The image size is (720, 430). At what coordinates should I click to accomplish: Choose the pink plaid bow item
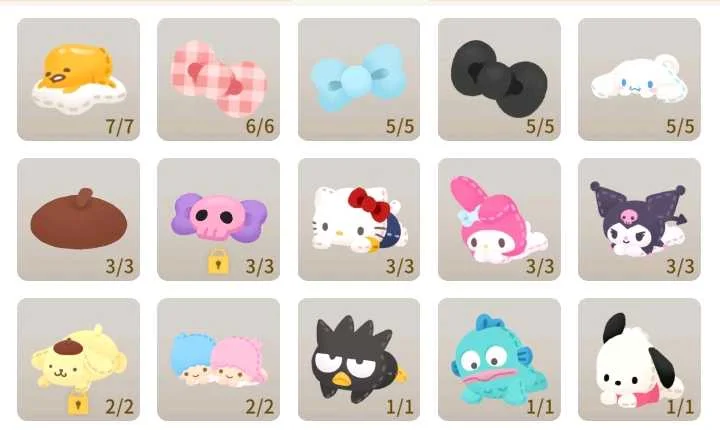tap(218, 78)
